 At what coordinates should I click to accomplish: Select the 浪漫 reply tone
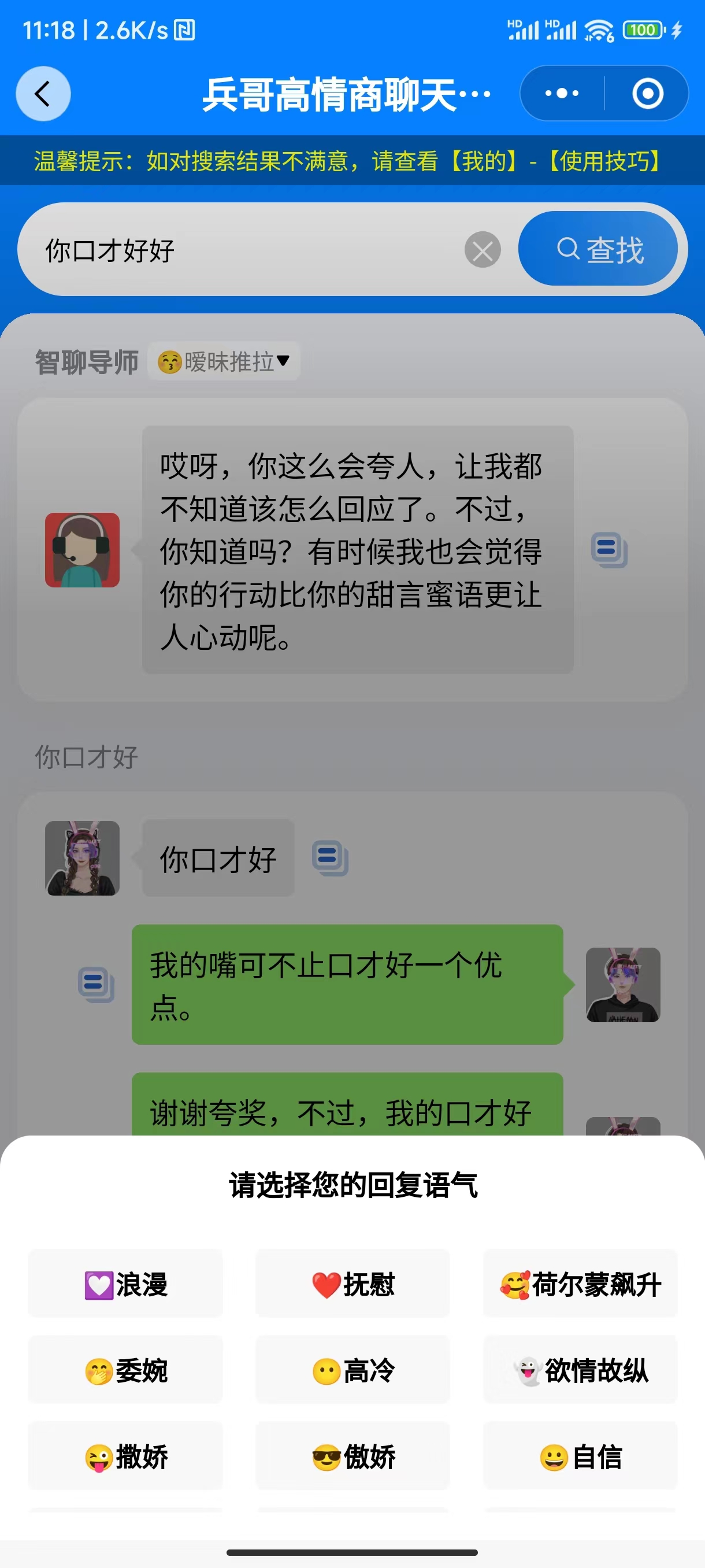click(125, 1284)
